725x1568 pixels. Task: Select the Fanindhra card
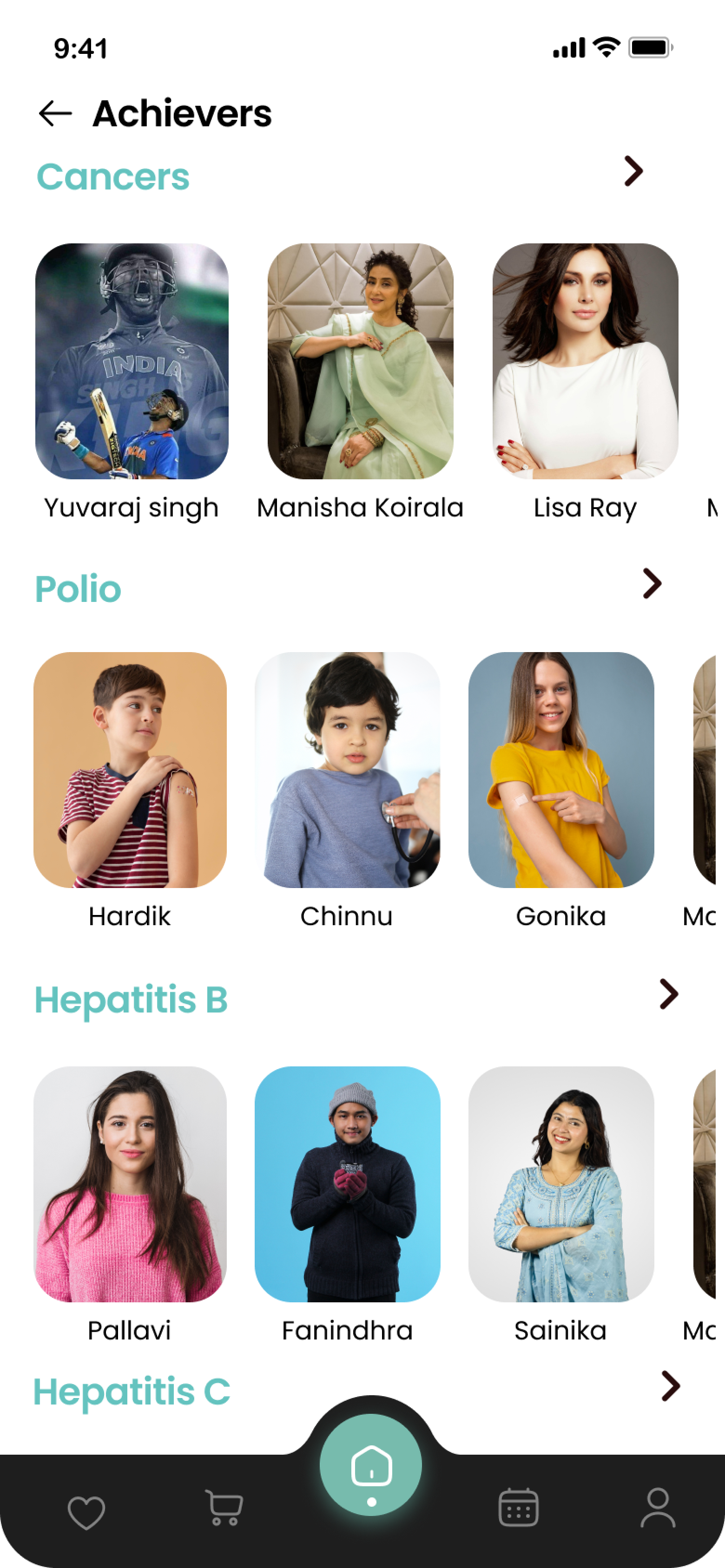coord(347,1184)
